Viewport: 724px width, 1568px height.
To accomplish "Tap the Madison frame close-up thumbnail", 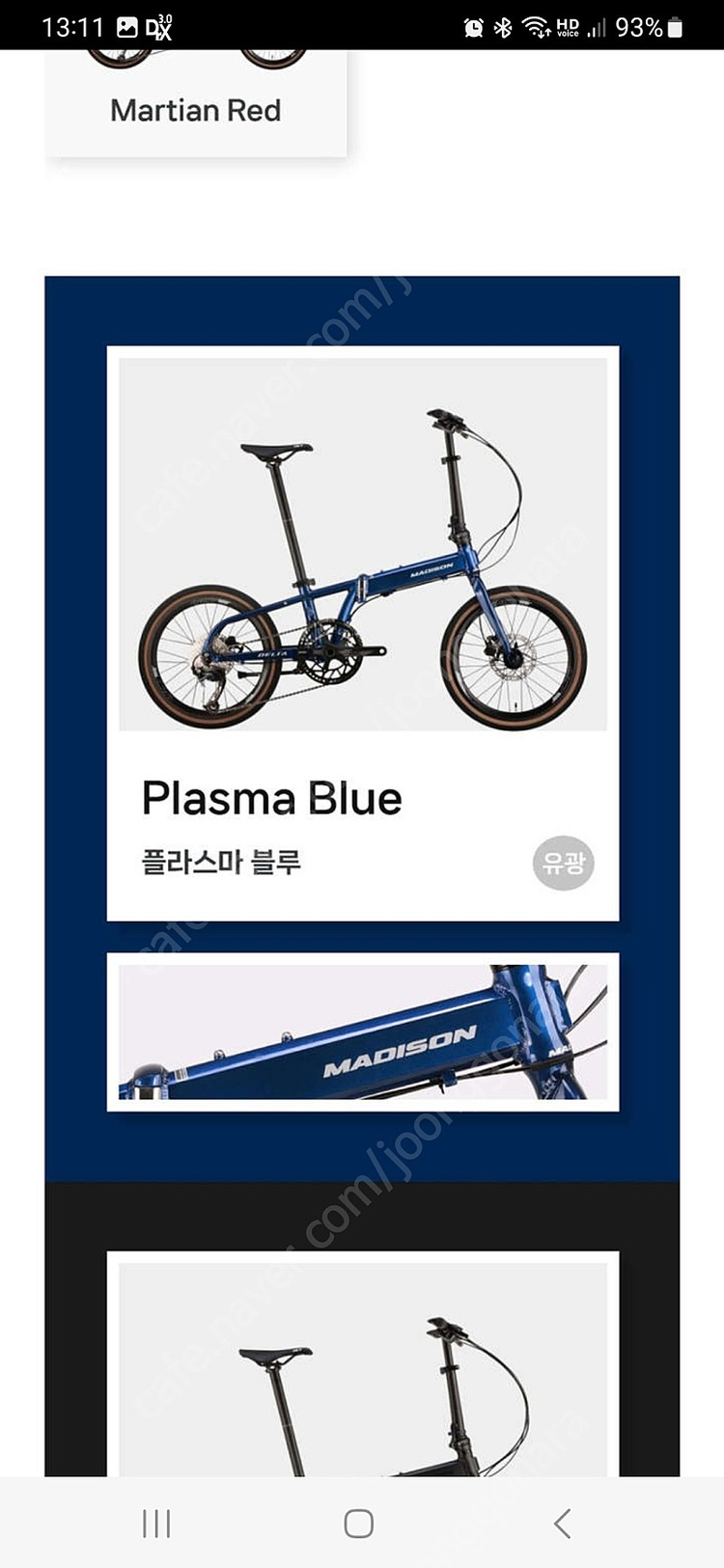I will (361, 1032).
